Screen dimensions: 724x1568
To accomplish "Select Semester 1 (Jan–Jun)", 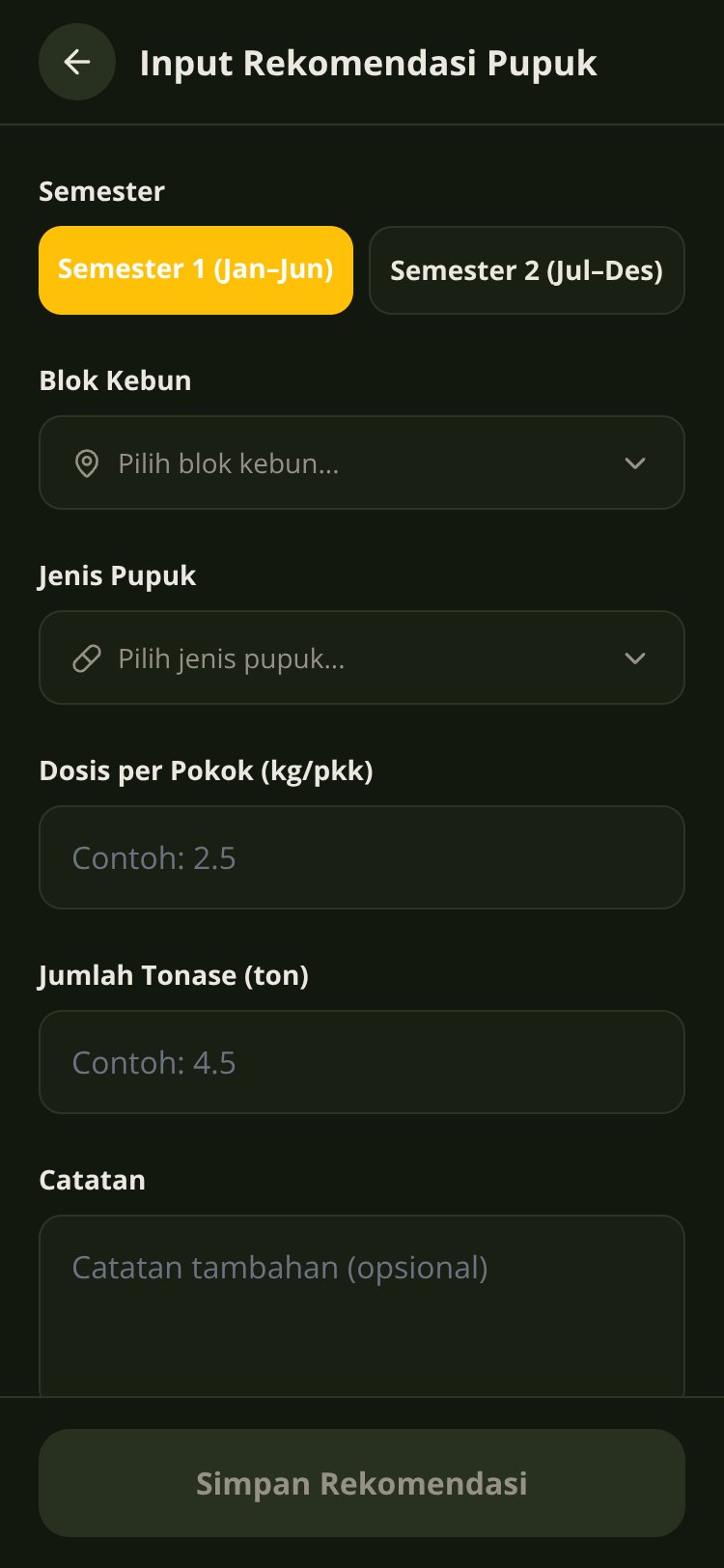I will (x=196, y=270).
